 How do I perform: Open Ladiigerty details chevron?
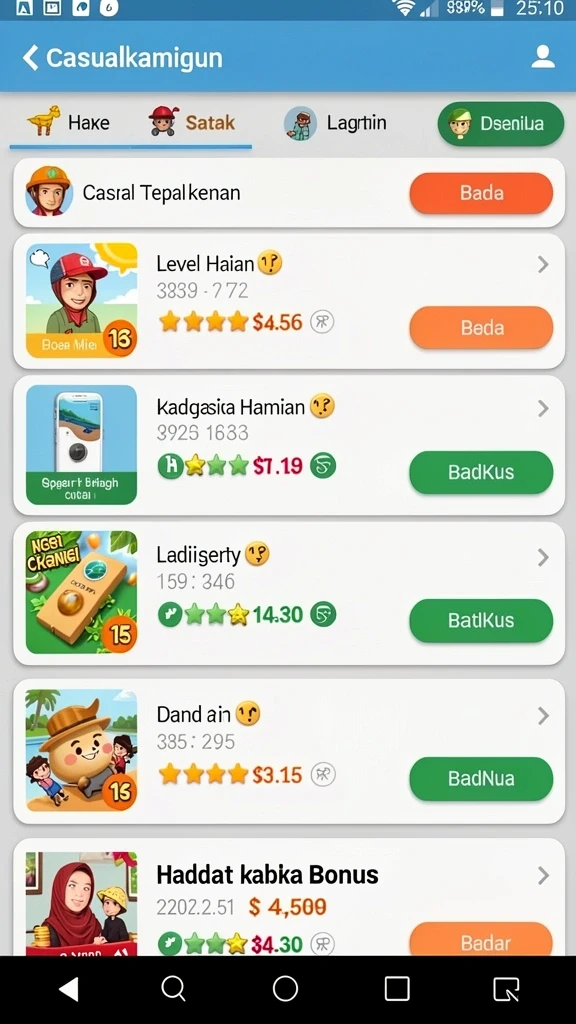(x=543, y=557)
